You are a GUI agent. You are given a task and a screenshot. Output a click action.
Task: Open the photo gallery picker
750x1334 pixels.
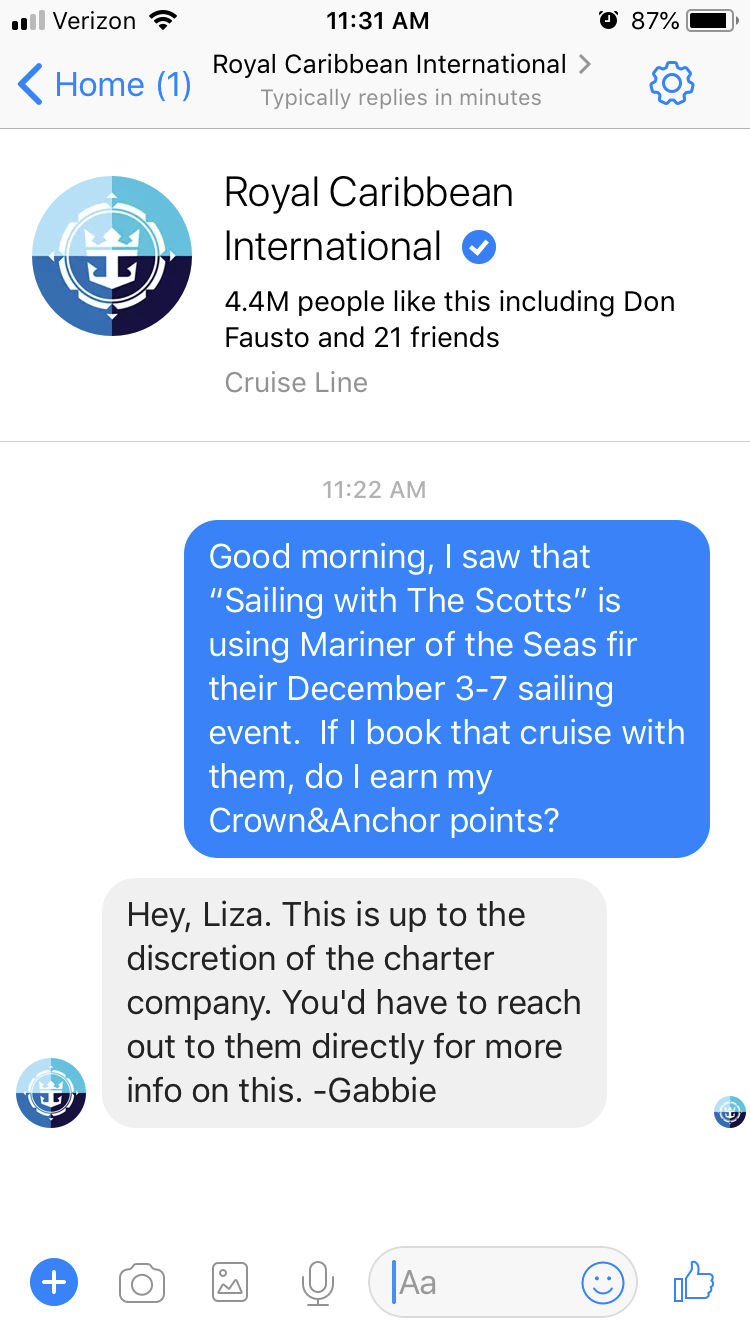[x=230, y=1282]
